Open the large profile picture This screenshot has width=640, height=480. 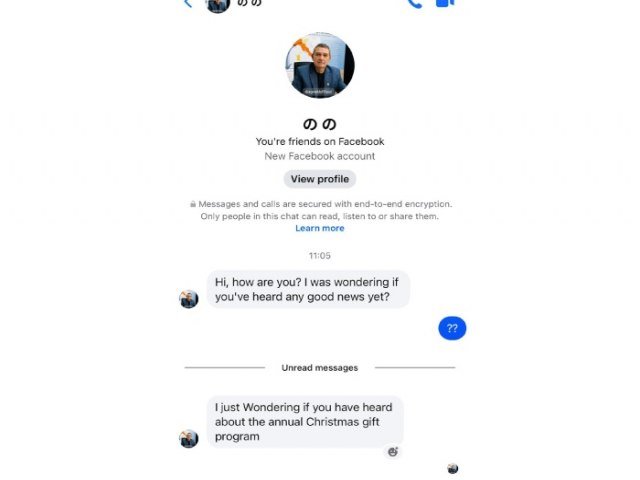[x=320, y=65]
